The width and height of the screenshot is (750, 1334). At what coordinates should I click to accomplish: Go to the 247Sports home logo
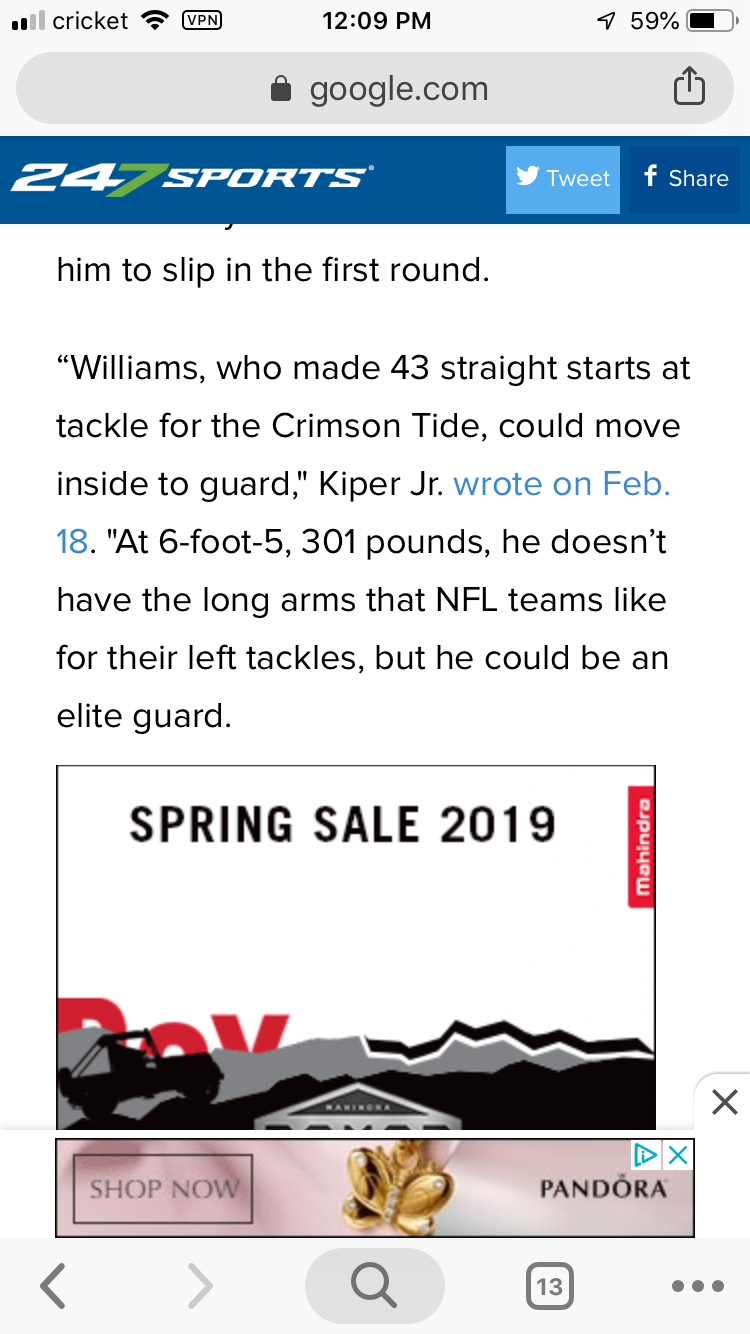(192, 178)
